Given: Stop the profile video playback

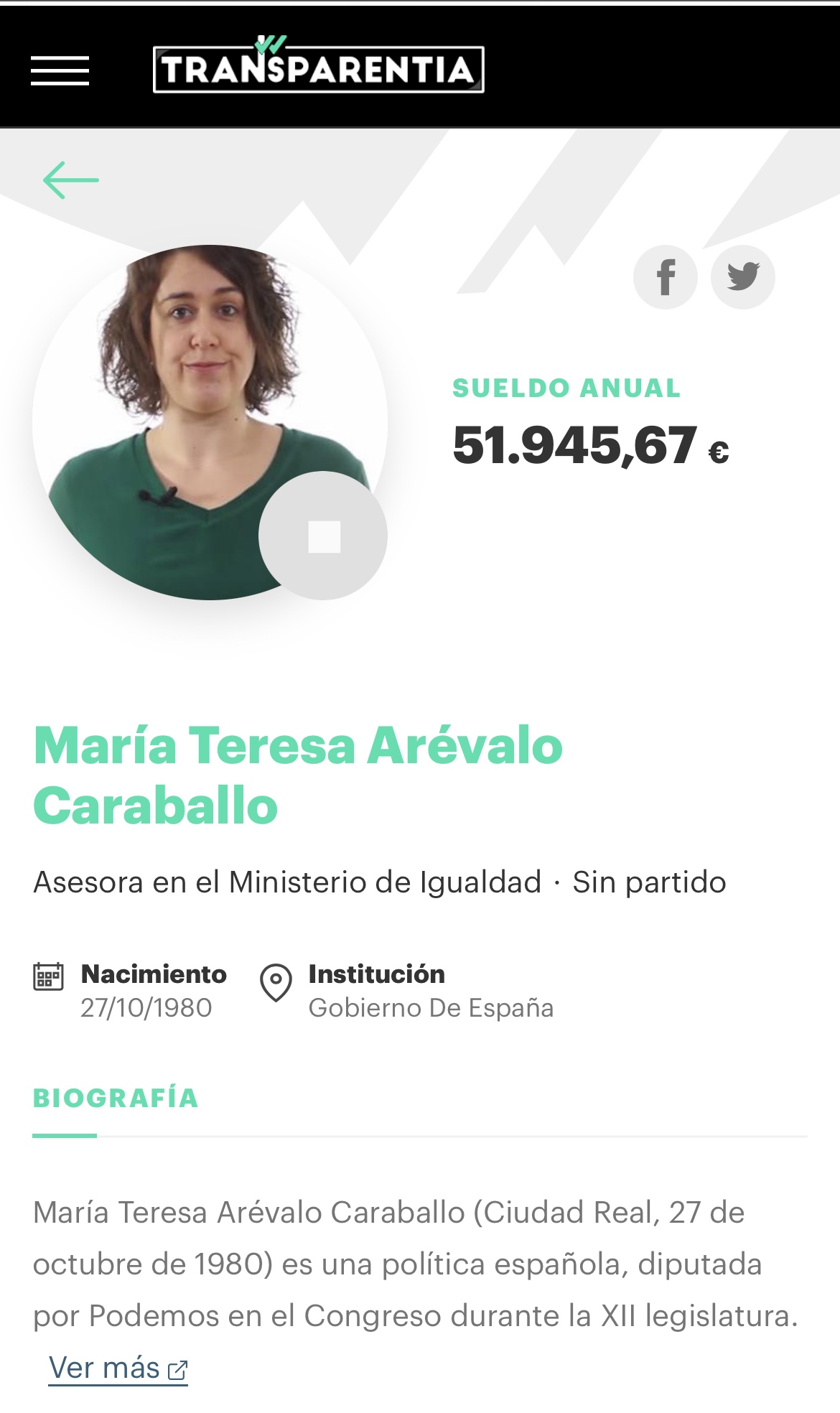Looking at the screenshot, I should pos(324,536).
